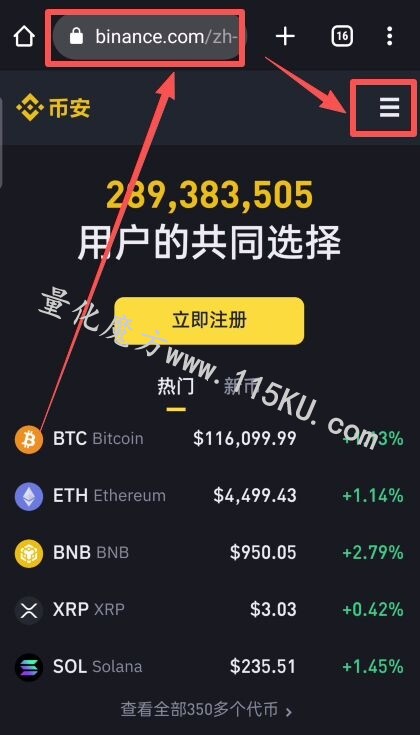The image size is (420, 735).
Task: Tap the browser home icon
Action: [x=24, y=37]
